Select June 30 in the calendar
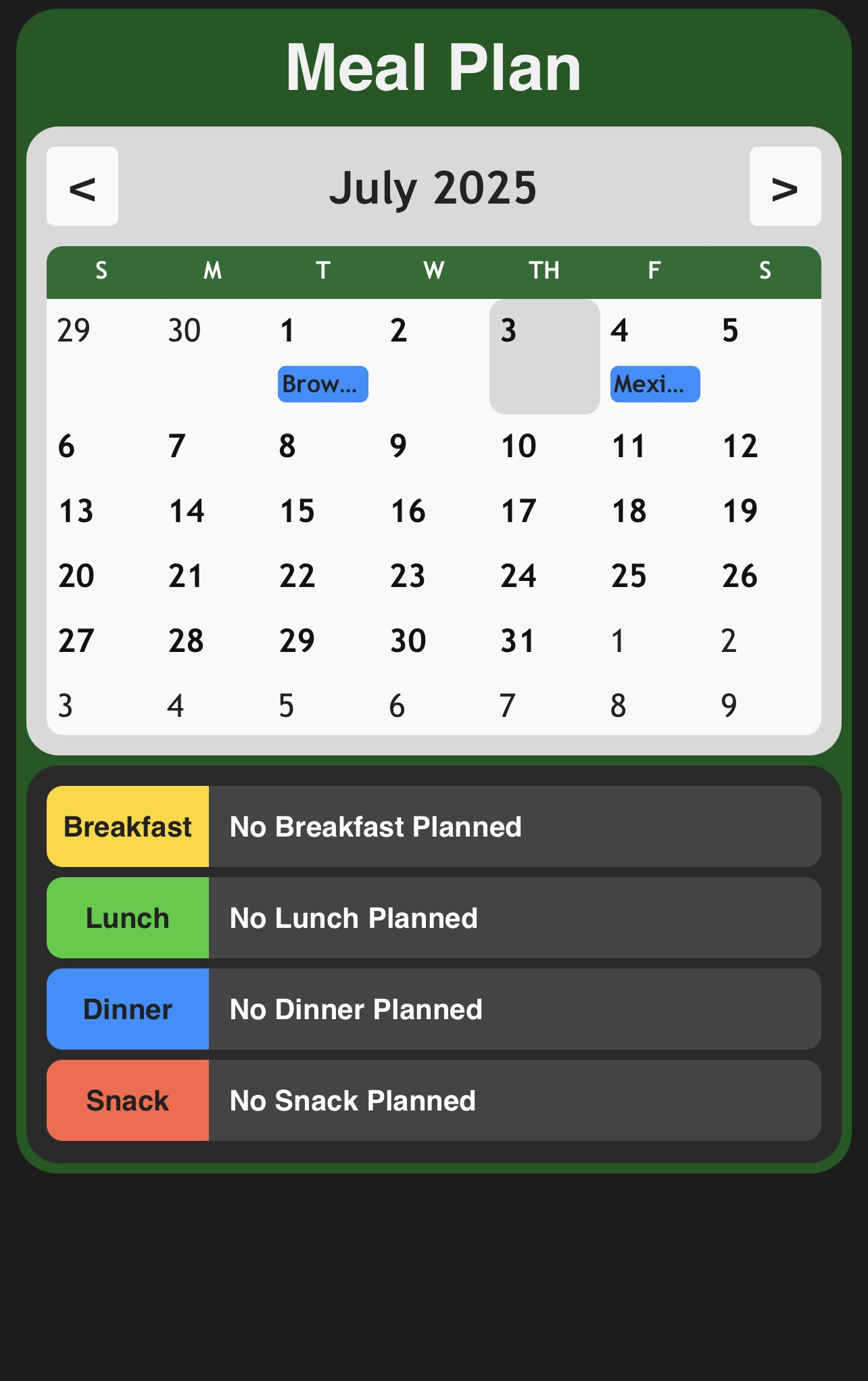The image size is (868, 1381). coord(212,356)
